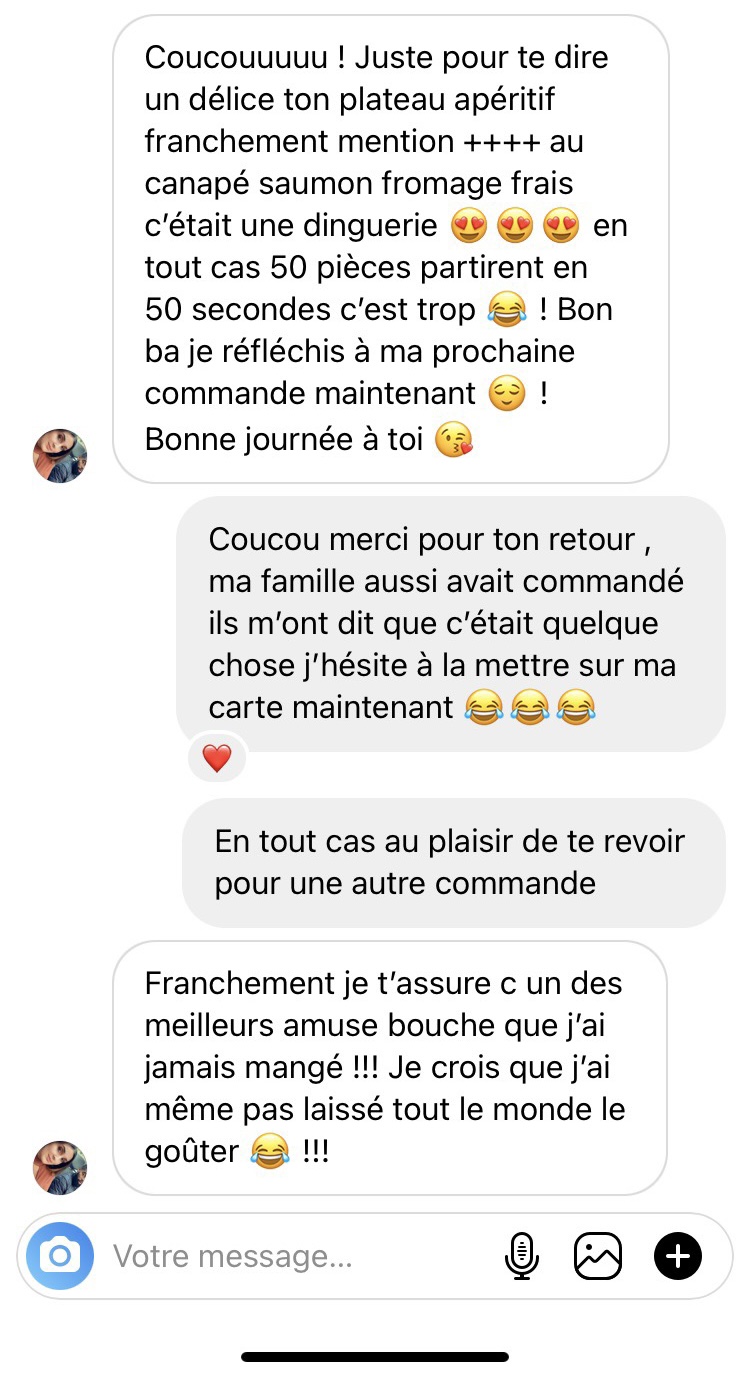The width and height of the screenshot is (750, 1378).
Task: Open the sender's avatar next to "goûter" message
Action: pyautogui.click(x=60, y=1167)
